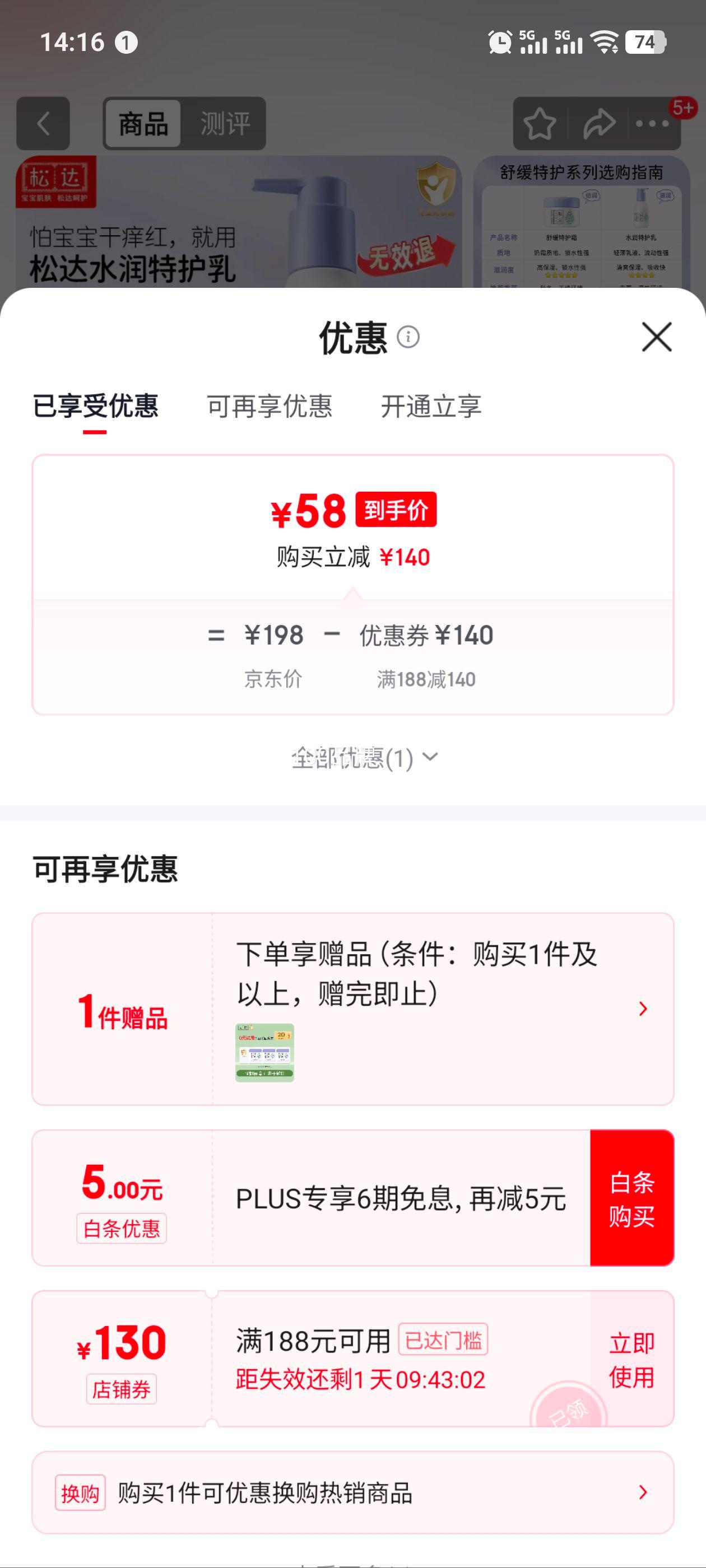Expand 全部优惠(1) details

(x=364, y=758)
